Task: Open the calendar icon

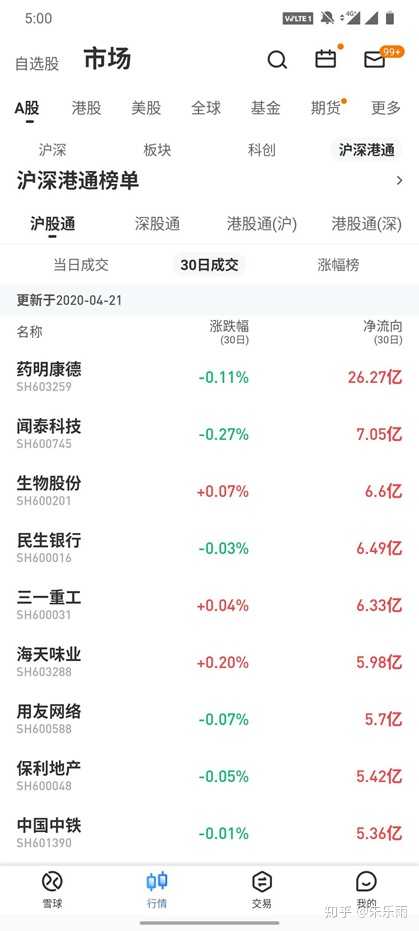Action: pos(325,59)
